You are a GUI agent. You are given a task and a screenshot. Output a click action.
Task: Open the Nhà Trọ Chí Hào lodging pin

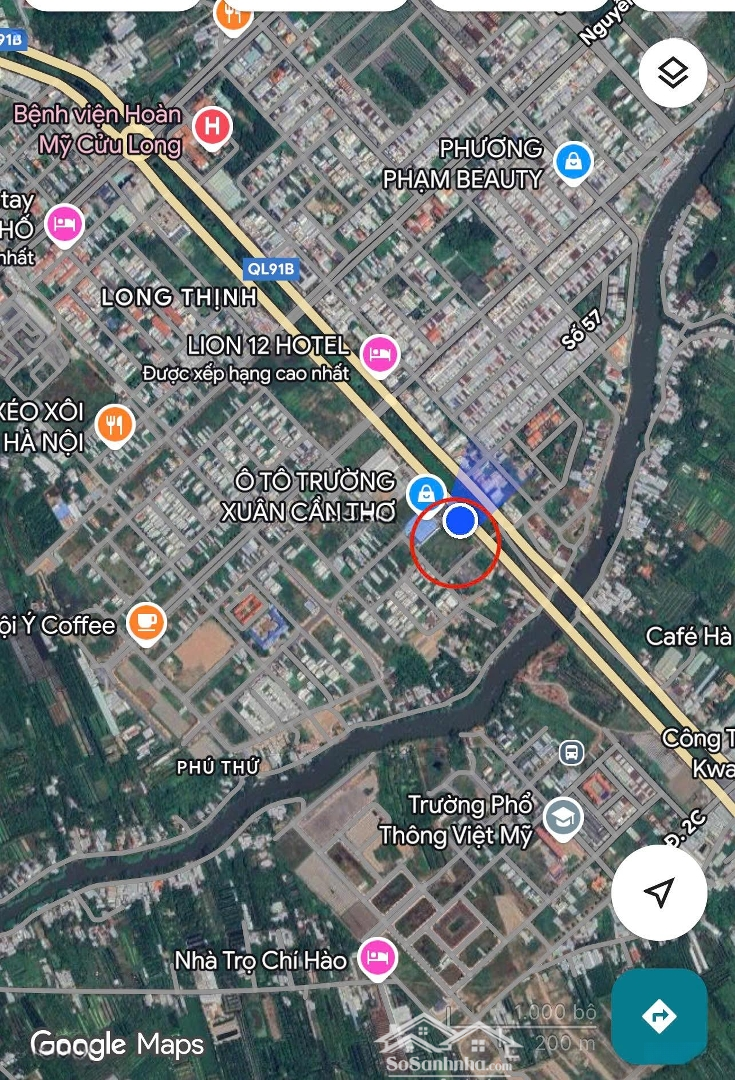click(377, 958)
